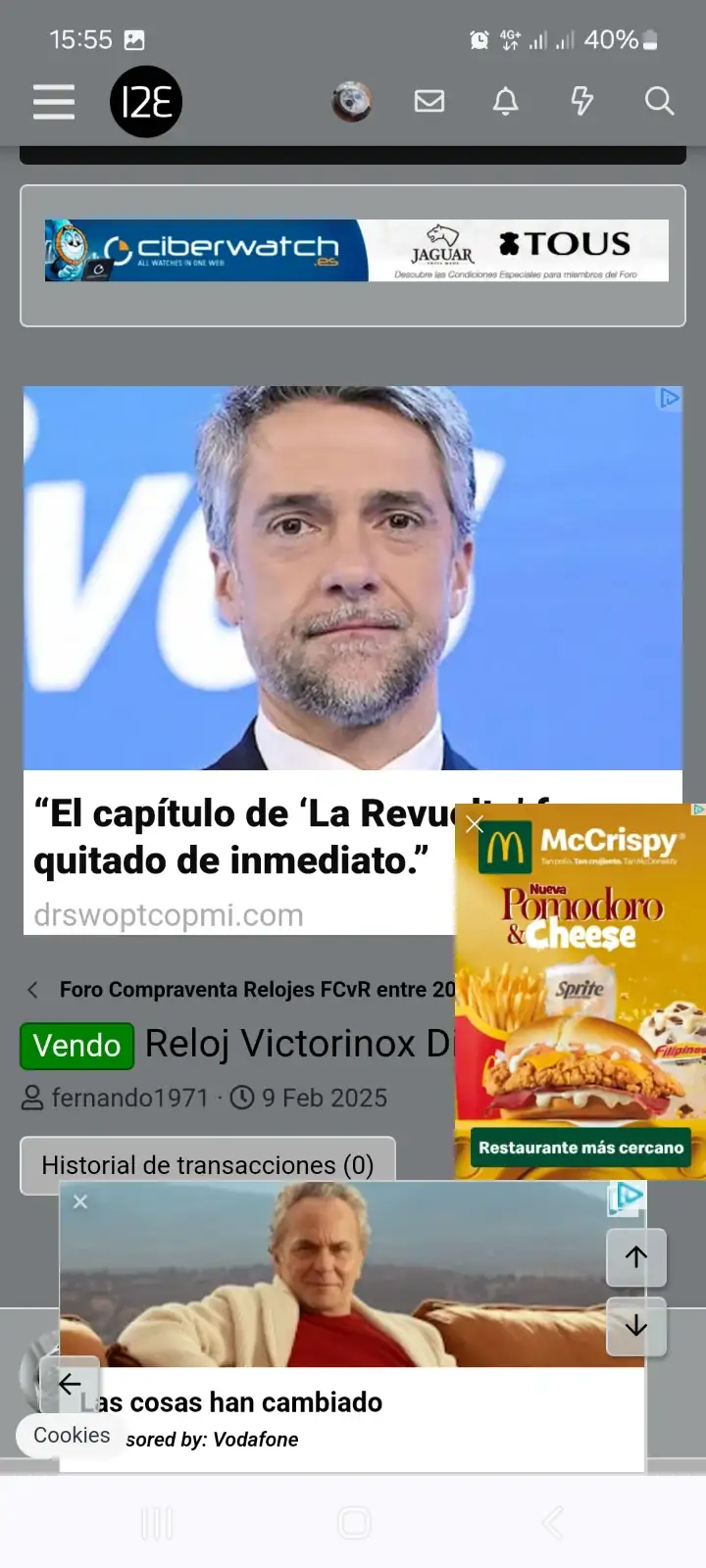706x1568 pixels.
Task: Close the Vodafone sponsored banner
Action: [x=80, y=1201]
